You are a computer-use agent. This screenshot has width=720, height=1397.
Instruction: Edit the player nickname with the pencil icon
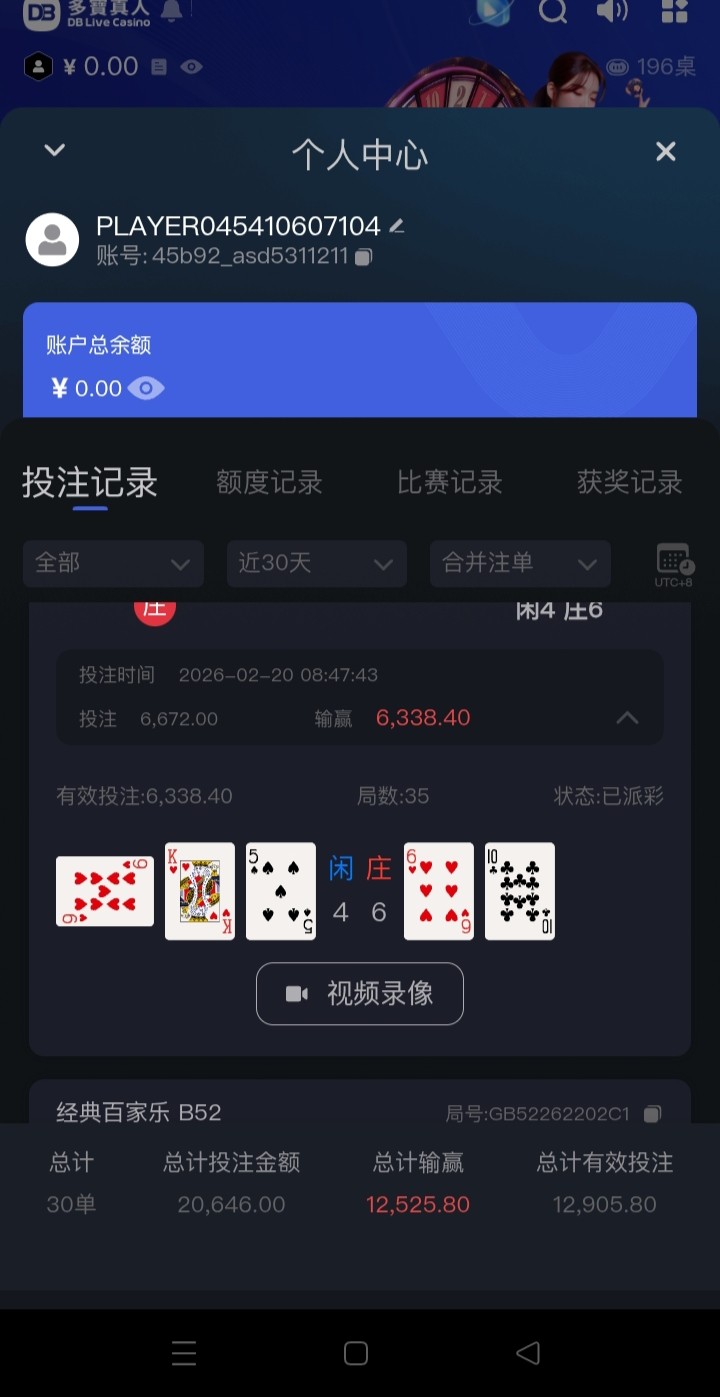click(x=397, y=226)
